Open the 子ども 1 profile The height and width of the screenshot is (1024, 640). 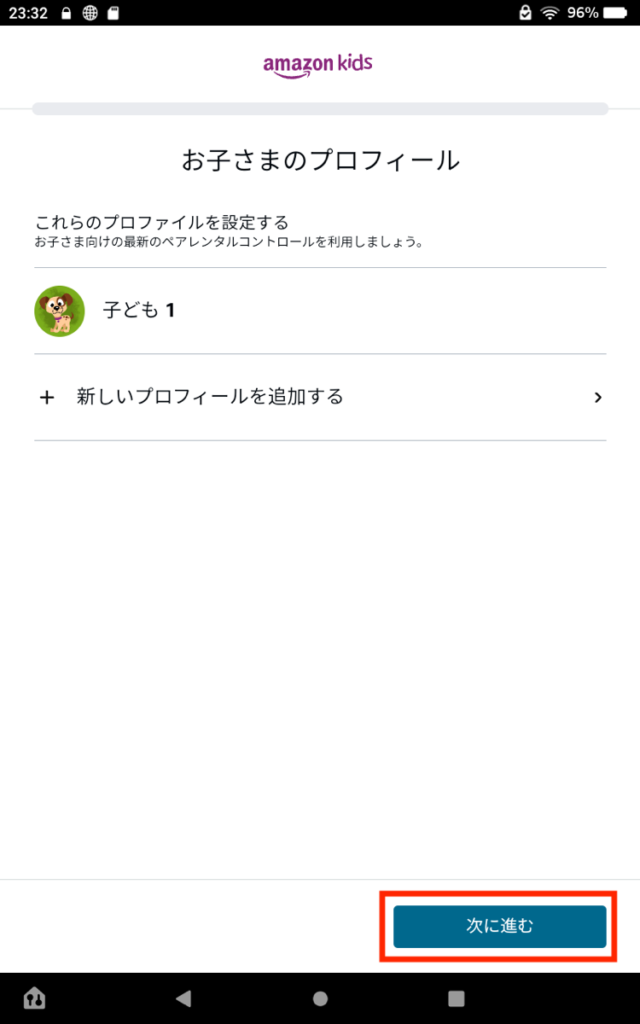coord(140,310)
